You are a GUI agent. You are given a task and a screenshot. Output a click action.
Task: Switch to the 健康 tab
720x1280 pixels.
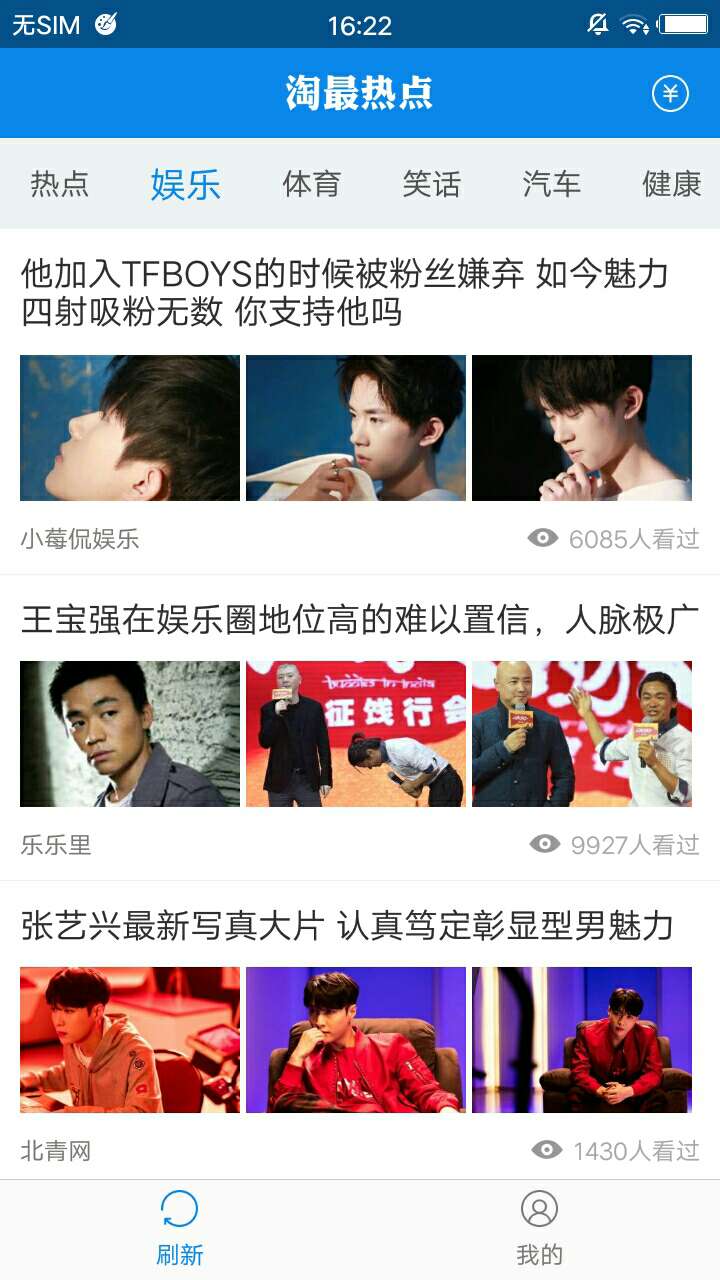(x=671, y=184)
